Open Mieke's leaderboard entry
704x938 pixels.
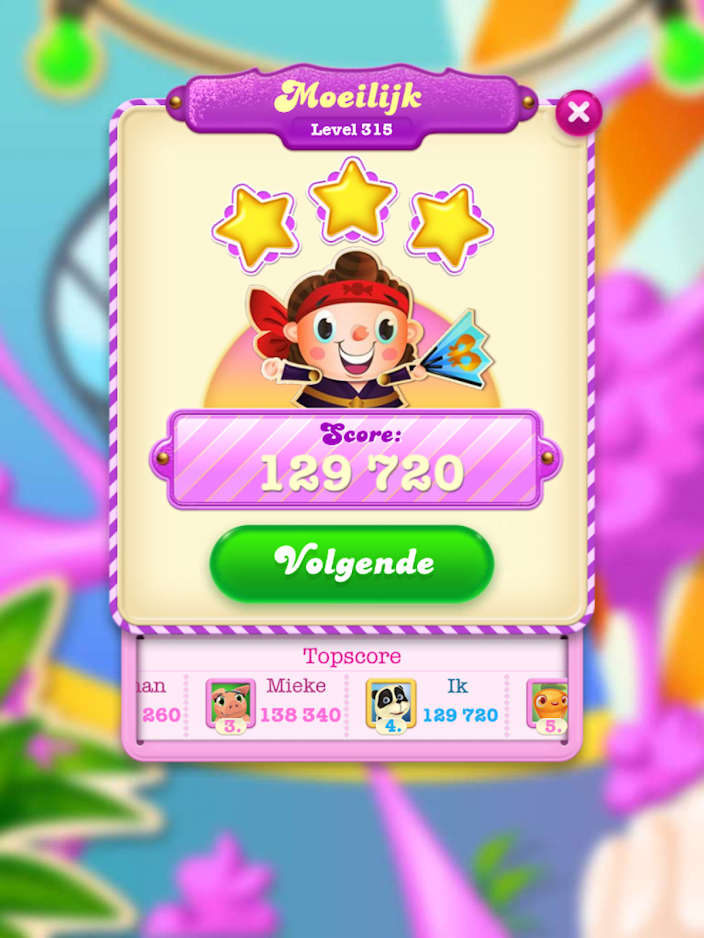[x=276, y=702]
